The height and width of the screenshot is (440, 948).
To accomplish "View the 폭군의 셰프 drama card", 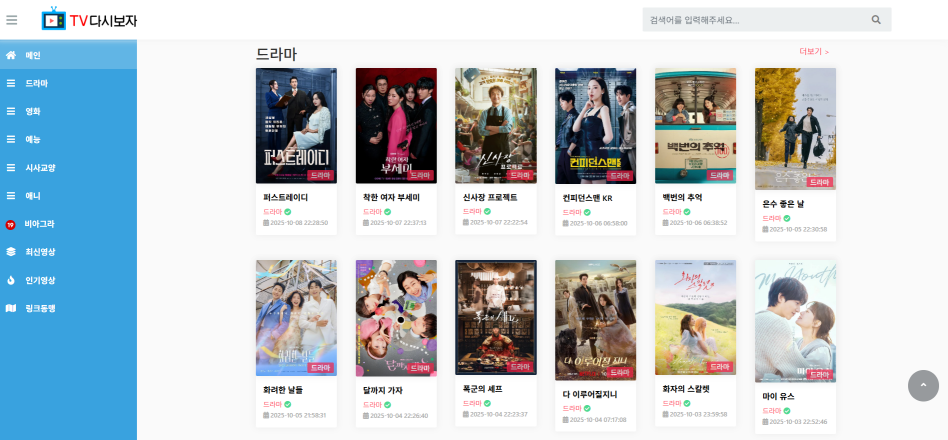I will 495,319.
